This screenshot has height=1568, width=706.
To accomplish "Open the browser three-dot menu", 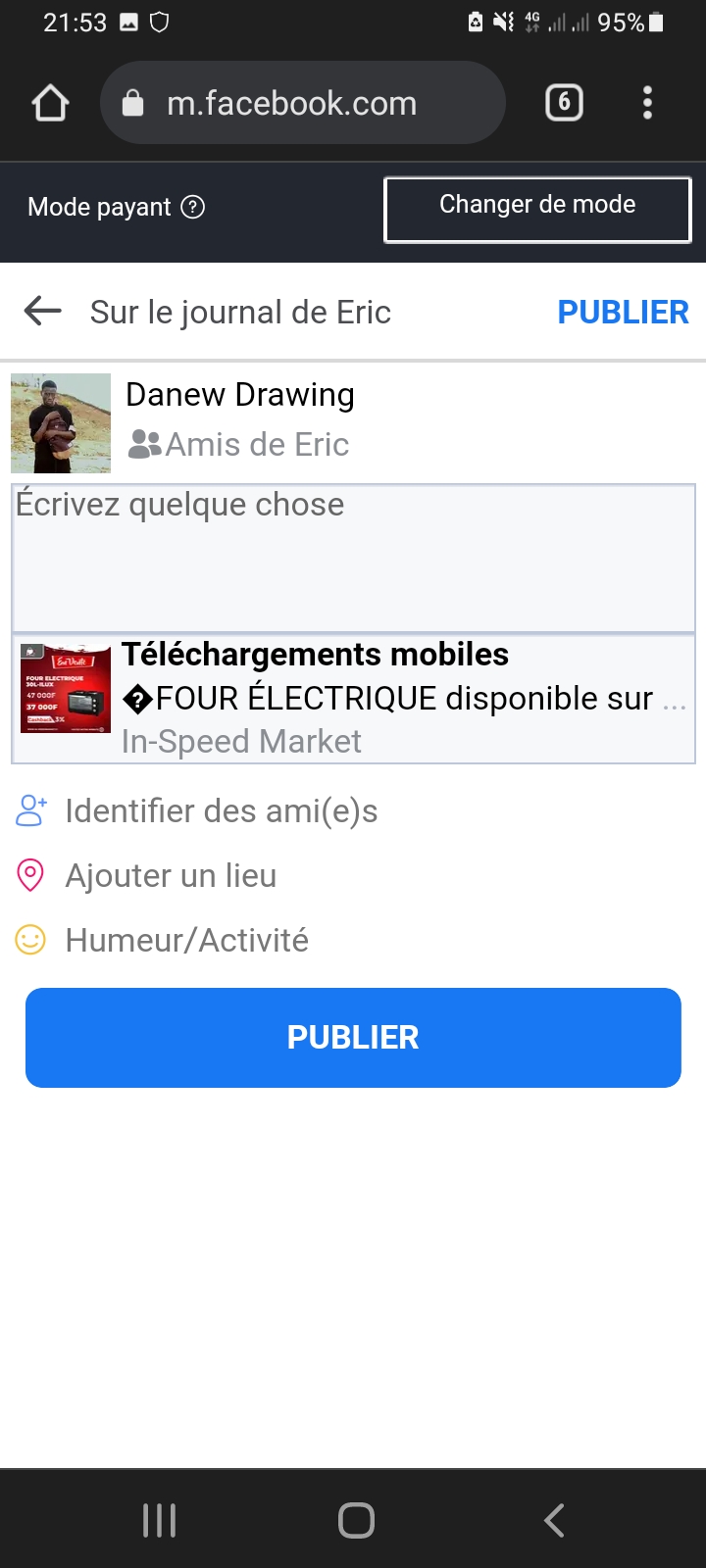I will [x=647, y=103].
